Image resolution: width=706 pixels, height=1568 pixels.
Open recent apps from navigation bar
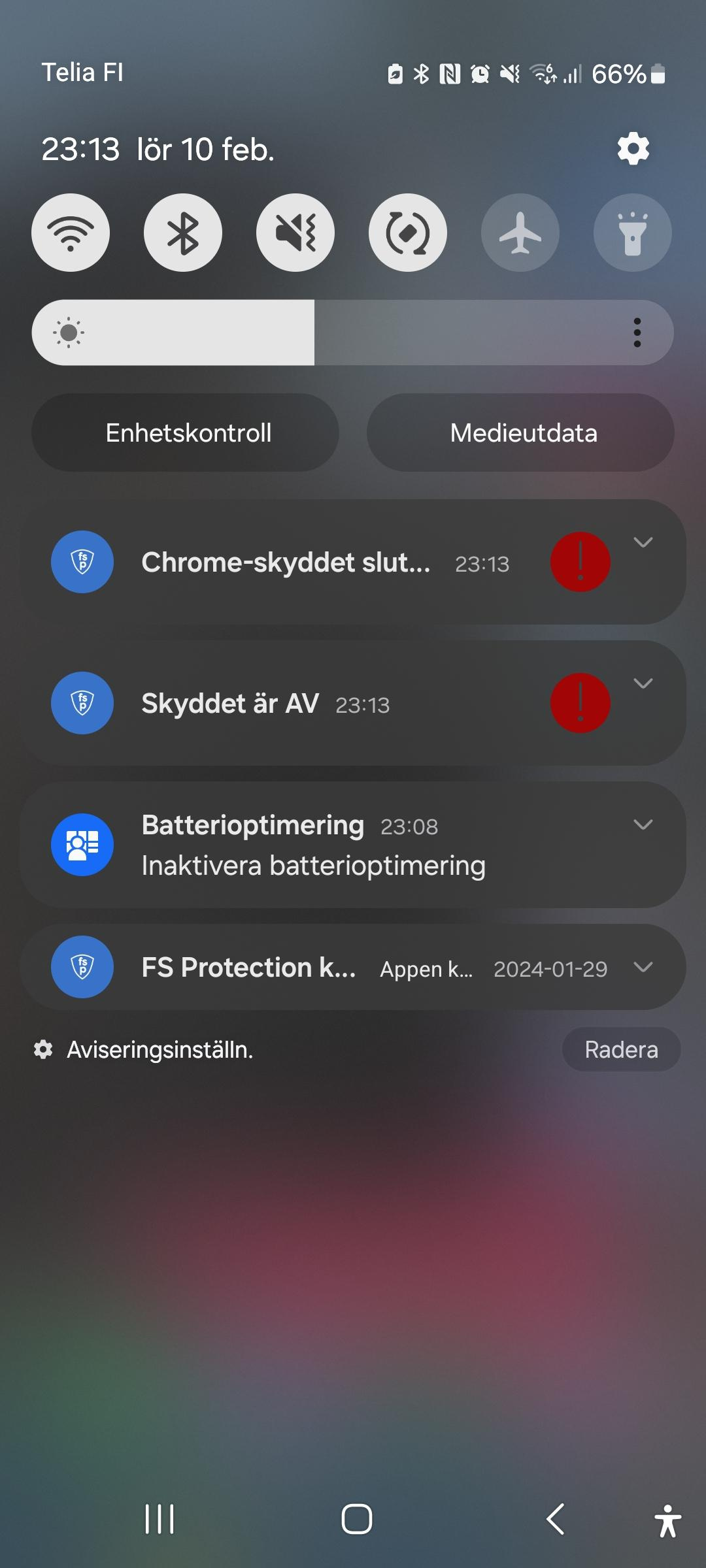[x=159, y=1518]
